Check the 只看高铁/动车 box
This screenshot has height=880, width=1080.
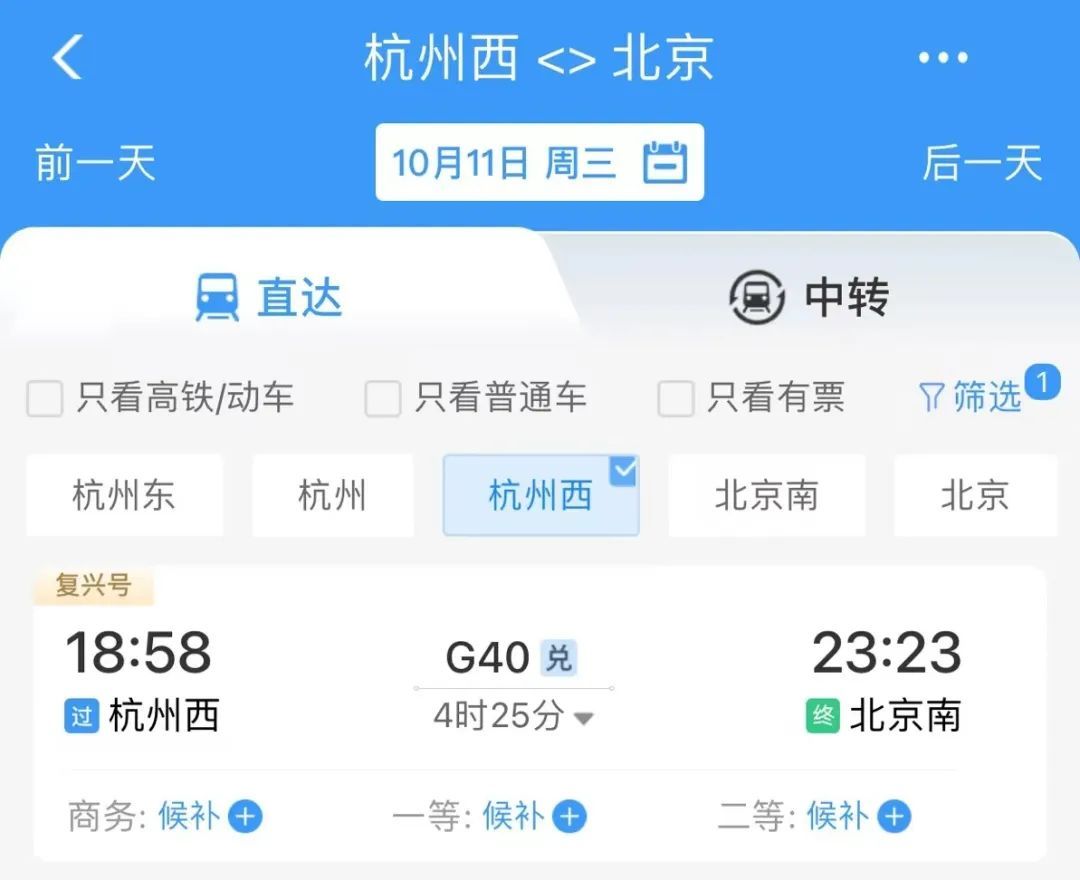(45, 399)
